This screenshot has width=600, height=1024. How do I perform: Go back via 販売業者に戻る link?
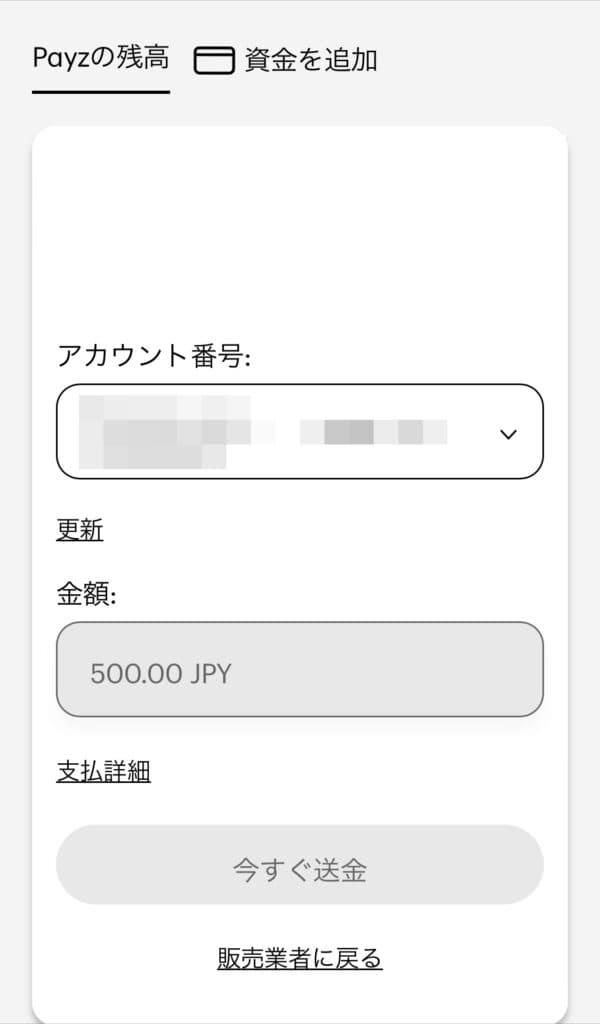click(300, 958)
